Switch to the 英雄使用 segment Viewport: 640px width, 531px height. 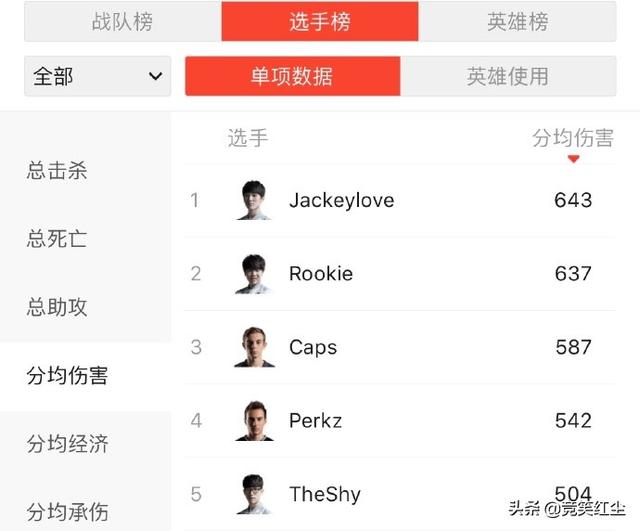tap(507, 76)
